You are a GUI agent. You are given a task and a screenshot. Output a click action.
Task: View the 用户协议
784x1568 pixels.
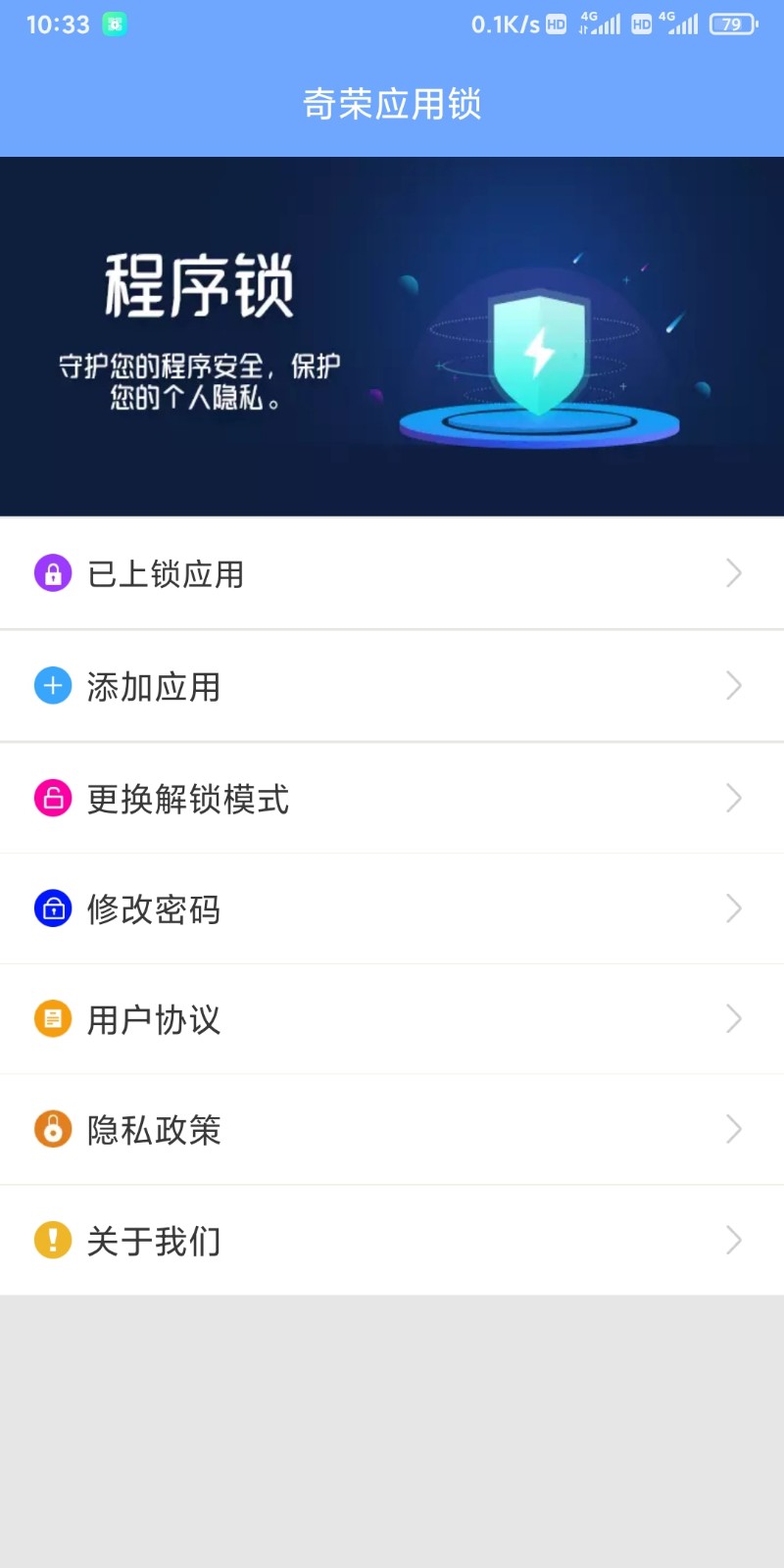(x=392, y=1019)
